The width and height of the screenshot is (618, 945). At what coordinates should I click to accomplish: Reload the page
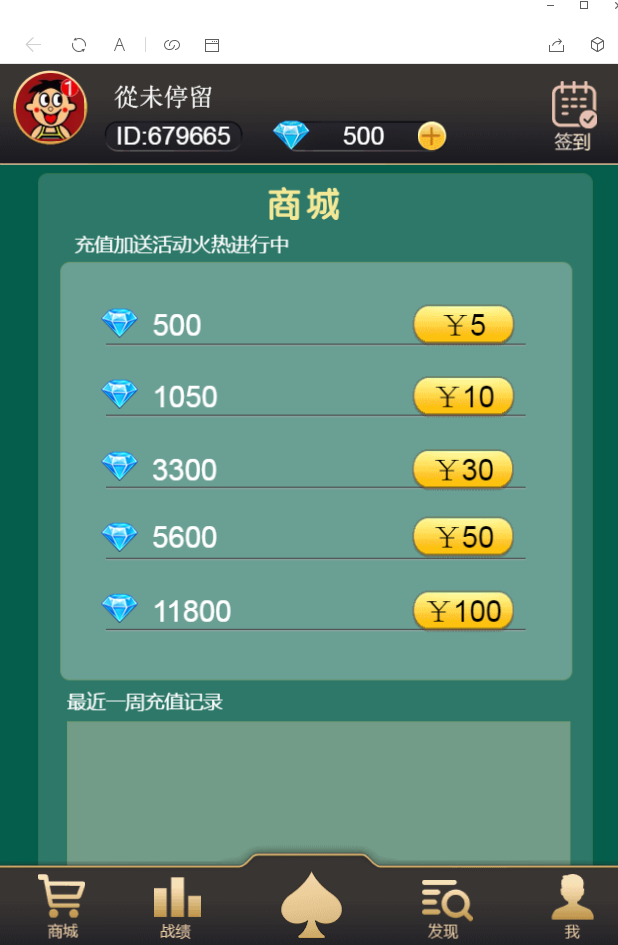79,45
